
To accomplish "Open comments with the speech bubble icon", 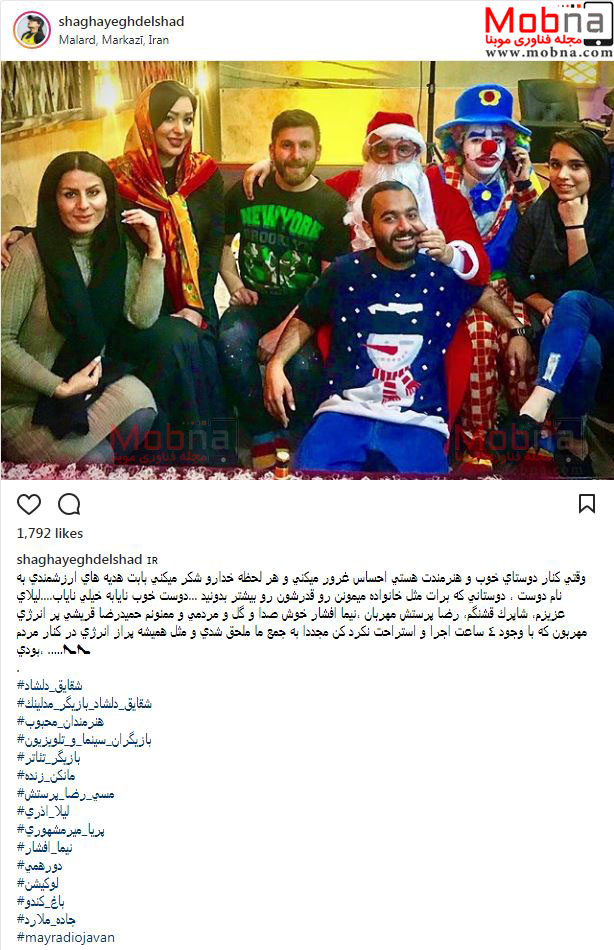I will pos(69,502).
